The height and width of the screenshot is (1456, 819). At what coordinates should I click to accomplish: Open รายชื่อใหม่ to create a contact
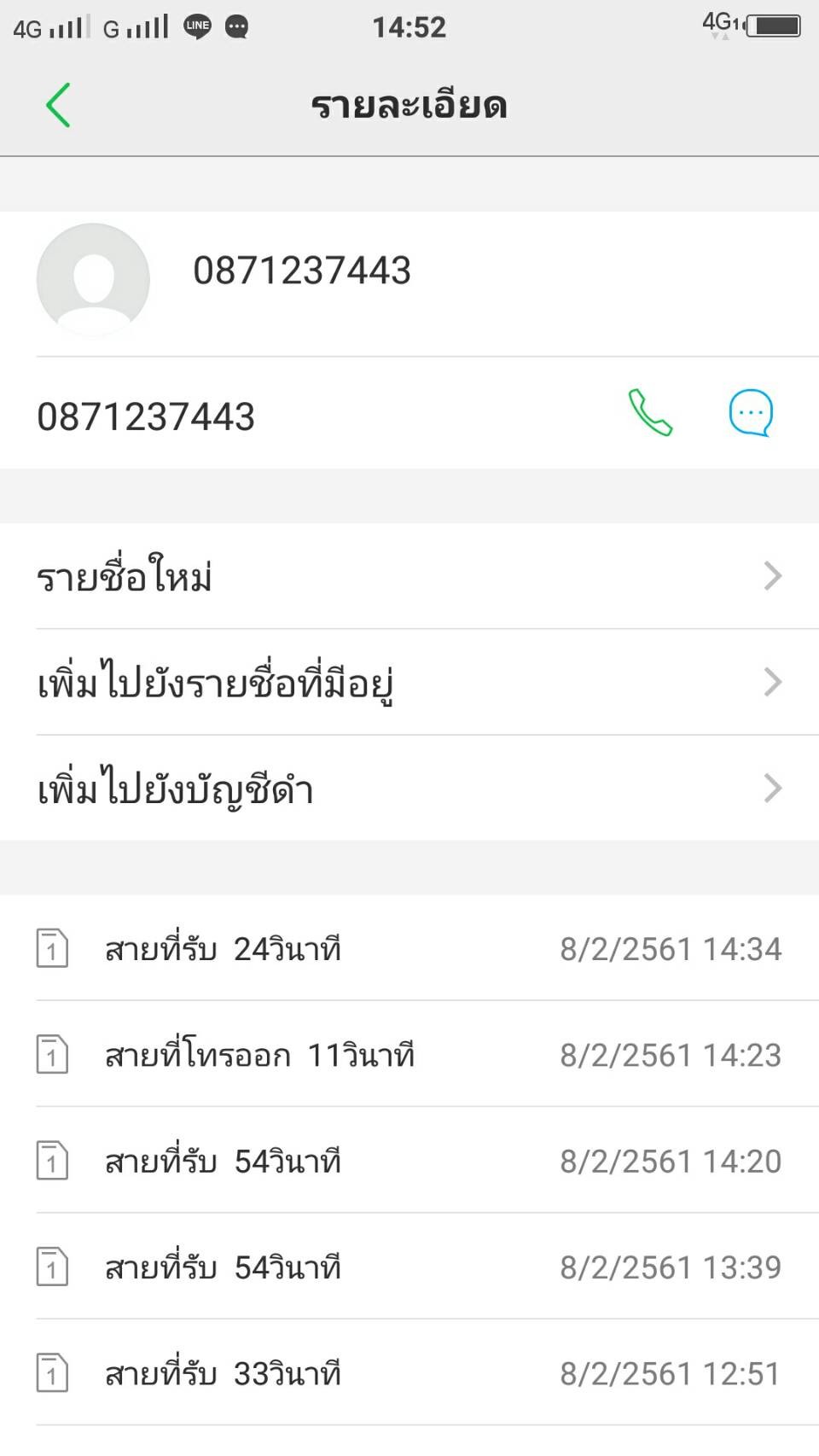point(409,576)
